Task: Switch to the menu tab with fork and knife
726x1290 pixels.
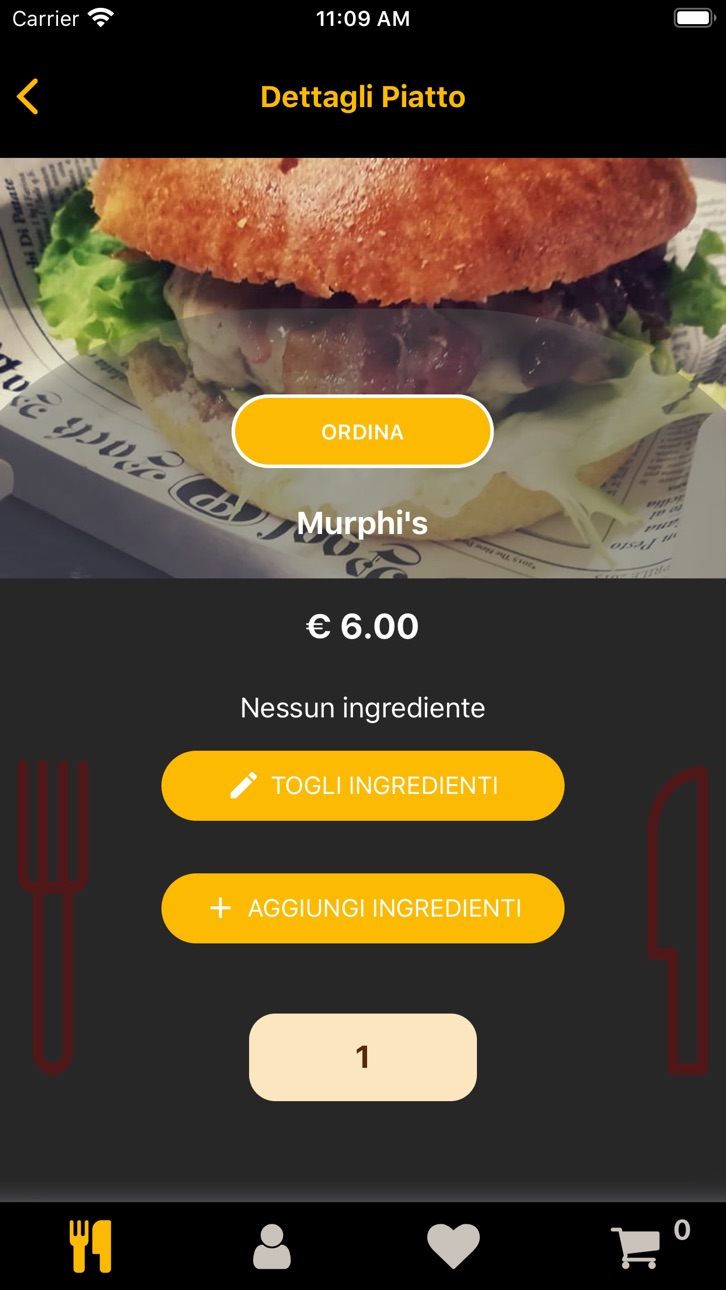Action: tap(91, 1246)
